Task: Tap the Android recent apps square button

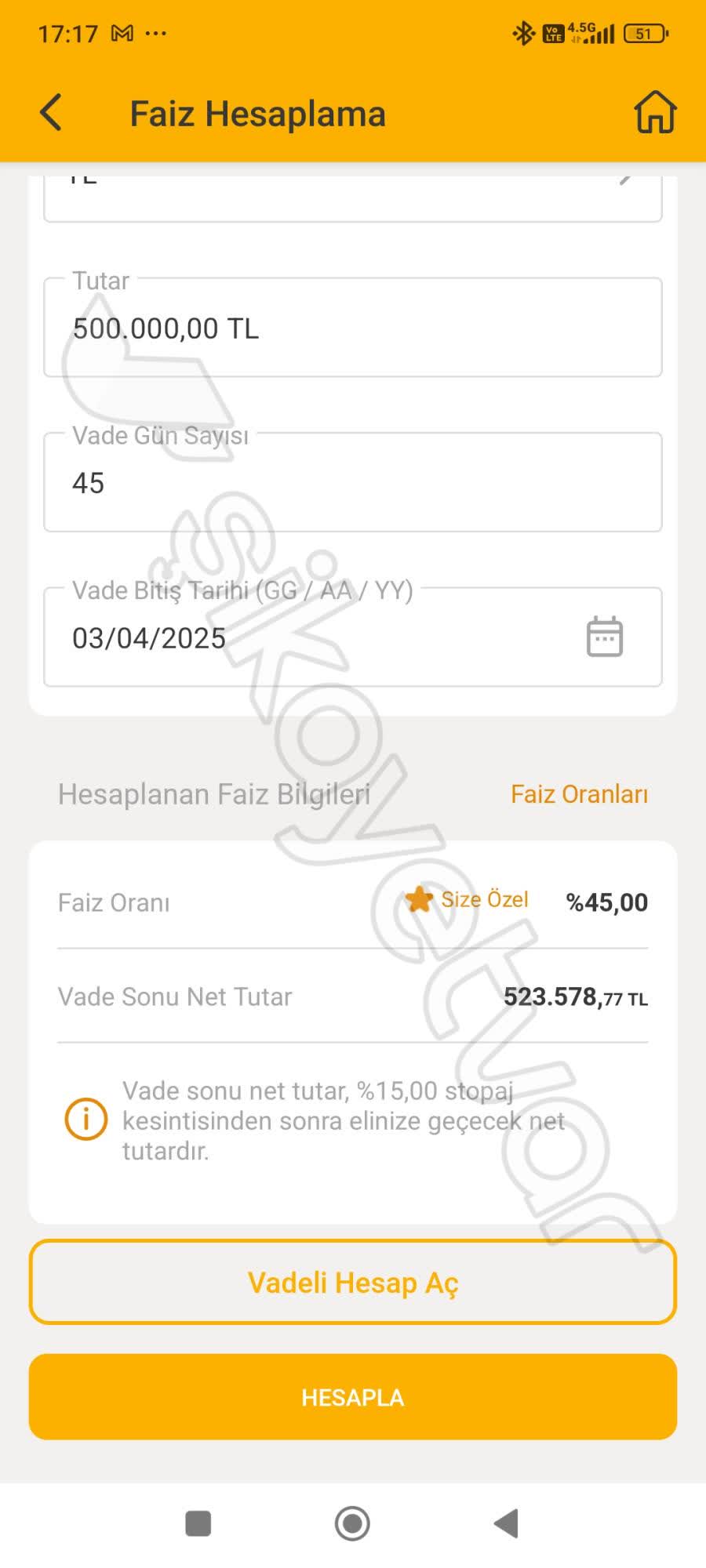Action: (198, 1524)
